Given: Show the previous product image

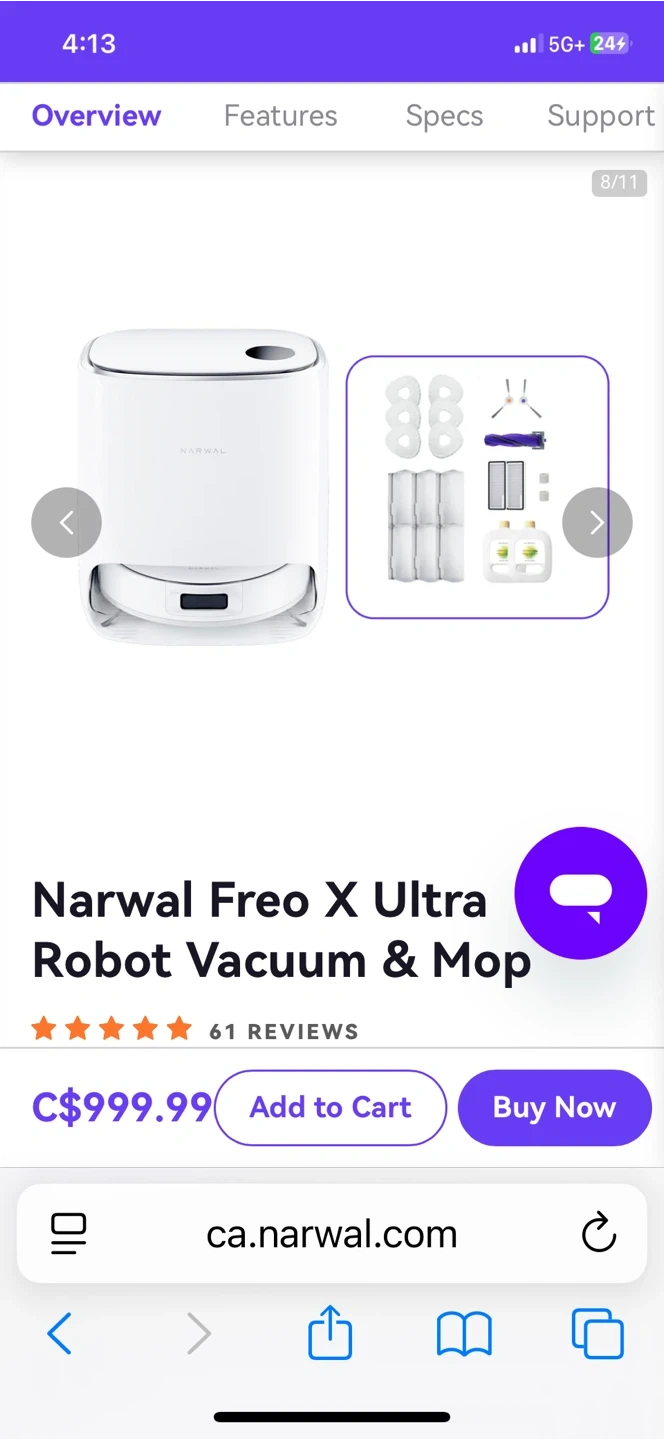Looking at the screenshot, I should pos(66,522).
